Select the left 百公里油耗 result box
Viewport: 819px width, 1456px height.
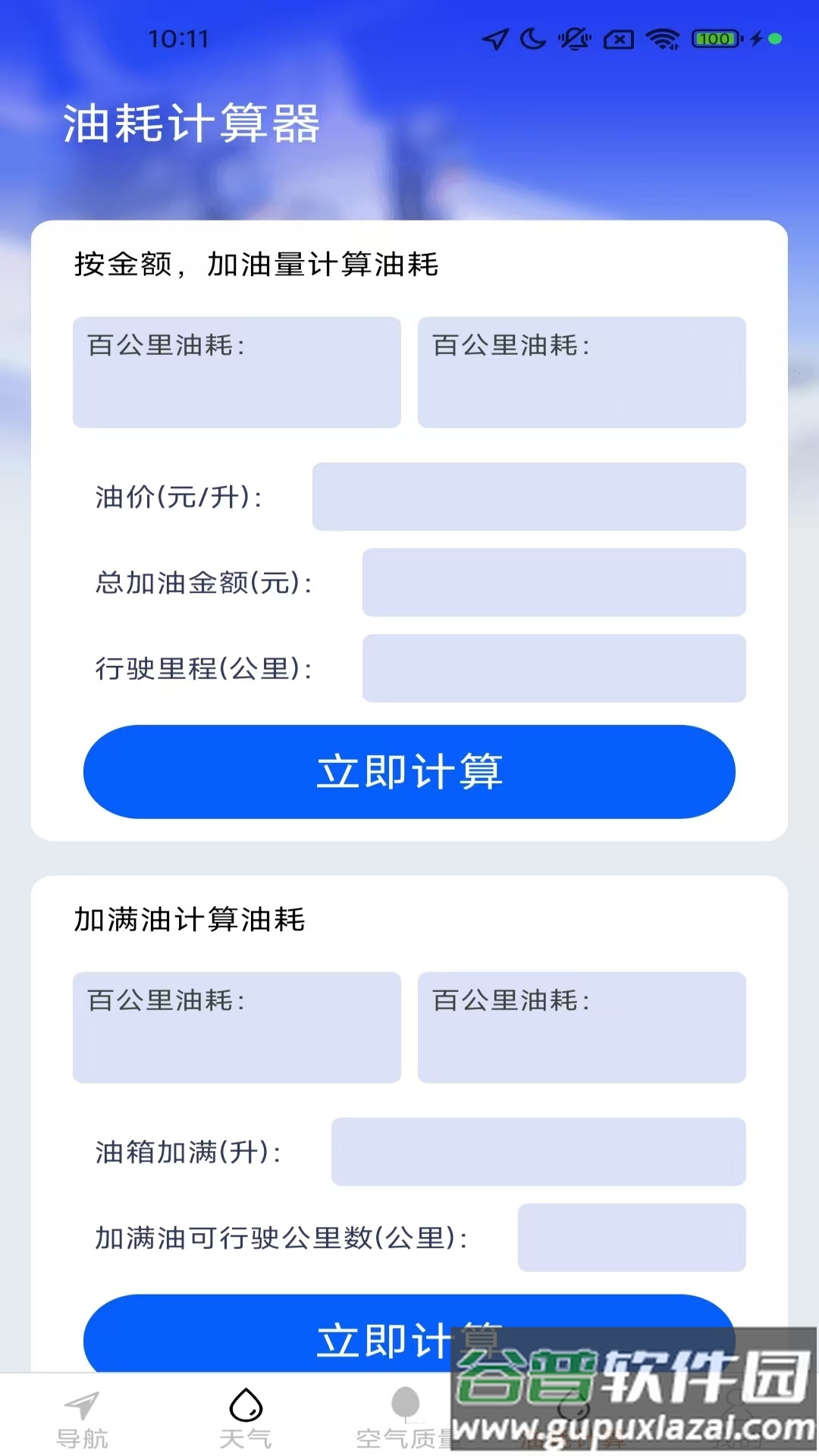pyautogui.click(x=236, y=372)
